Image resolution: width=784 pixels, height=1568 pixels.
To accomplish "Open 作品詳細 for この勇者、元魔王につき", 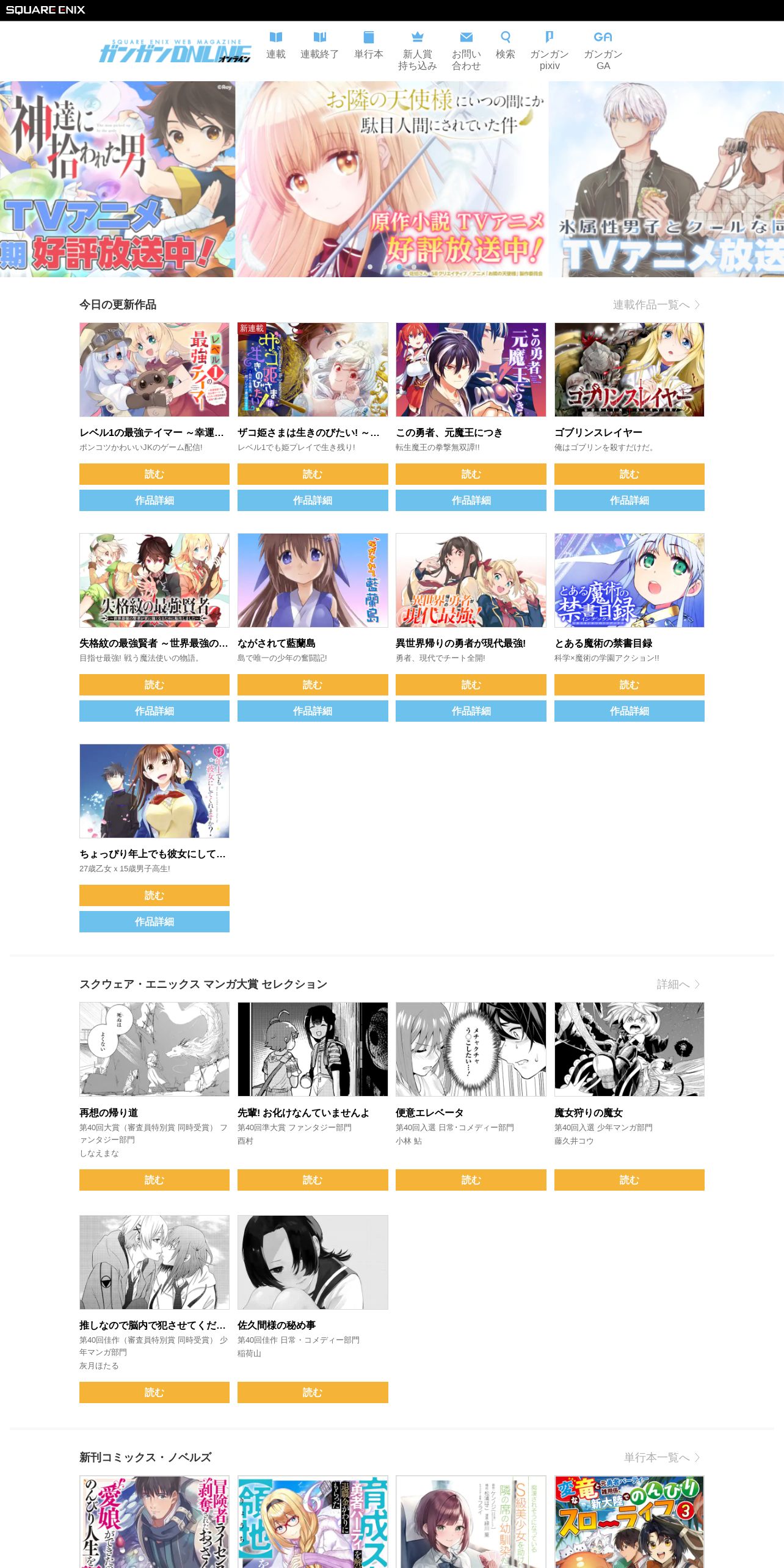I will click(x=471, y=500).
